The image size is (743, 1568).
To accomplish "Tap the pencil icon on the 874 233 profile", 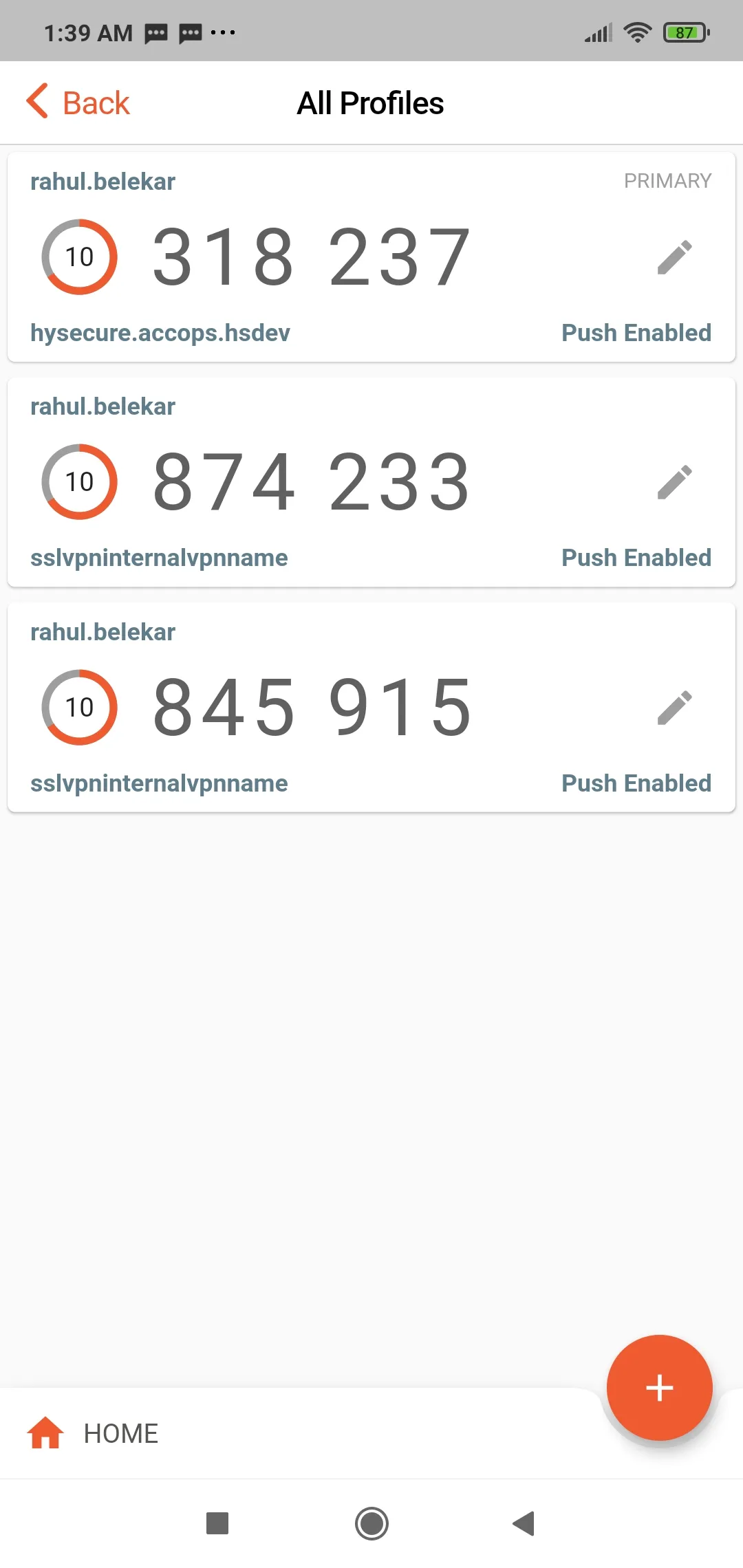I will pyautogui.click(x=674, y=481).
